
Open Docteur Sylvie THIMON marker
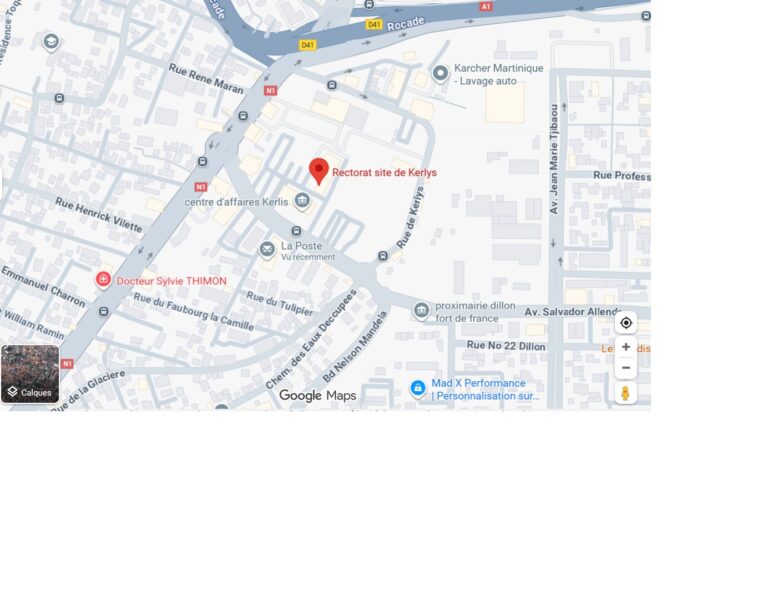(x=102, y=280)
